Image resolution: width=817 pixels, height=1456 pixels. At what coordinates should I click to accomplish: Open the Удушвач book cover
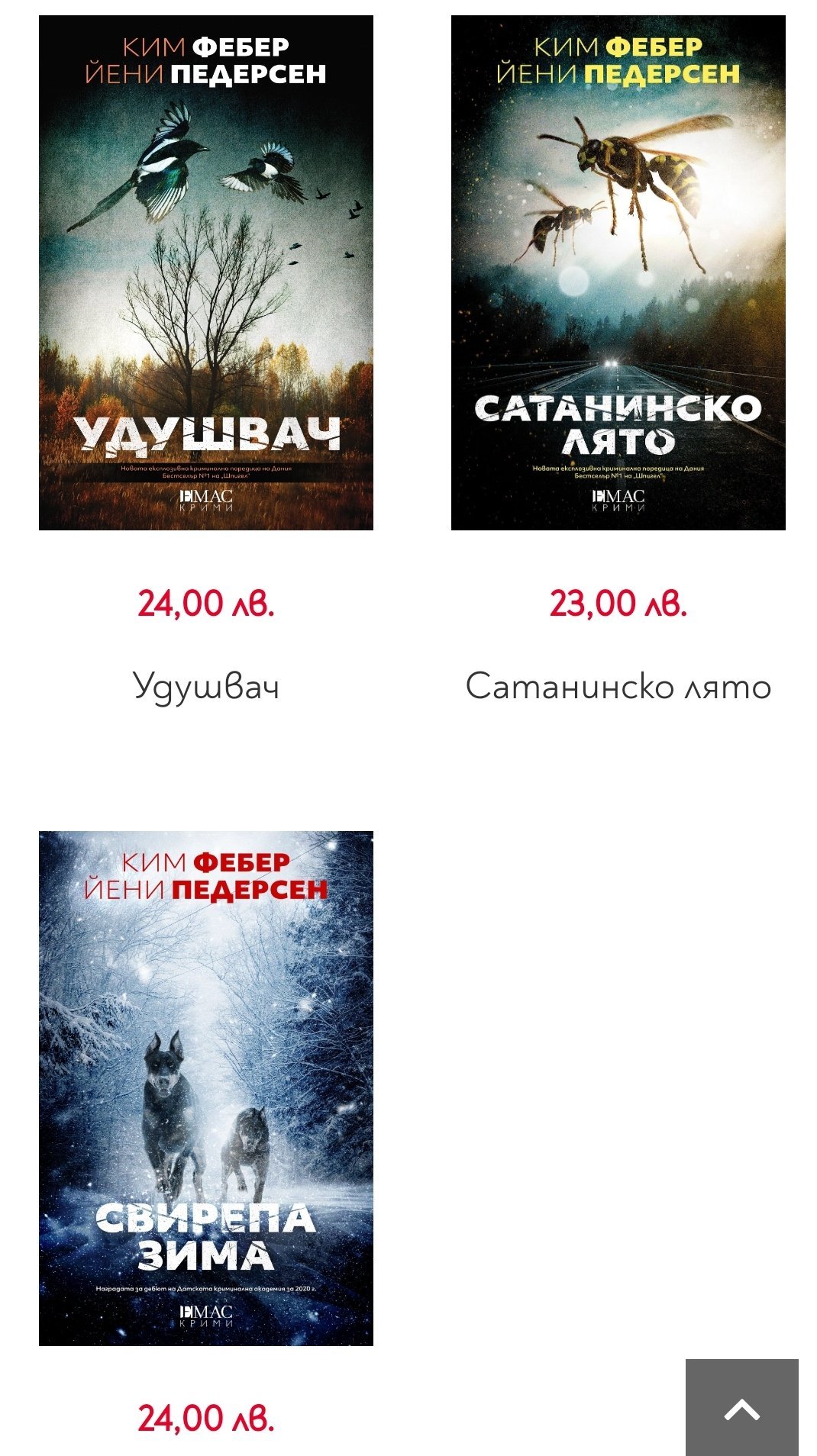point(206,272)
